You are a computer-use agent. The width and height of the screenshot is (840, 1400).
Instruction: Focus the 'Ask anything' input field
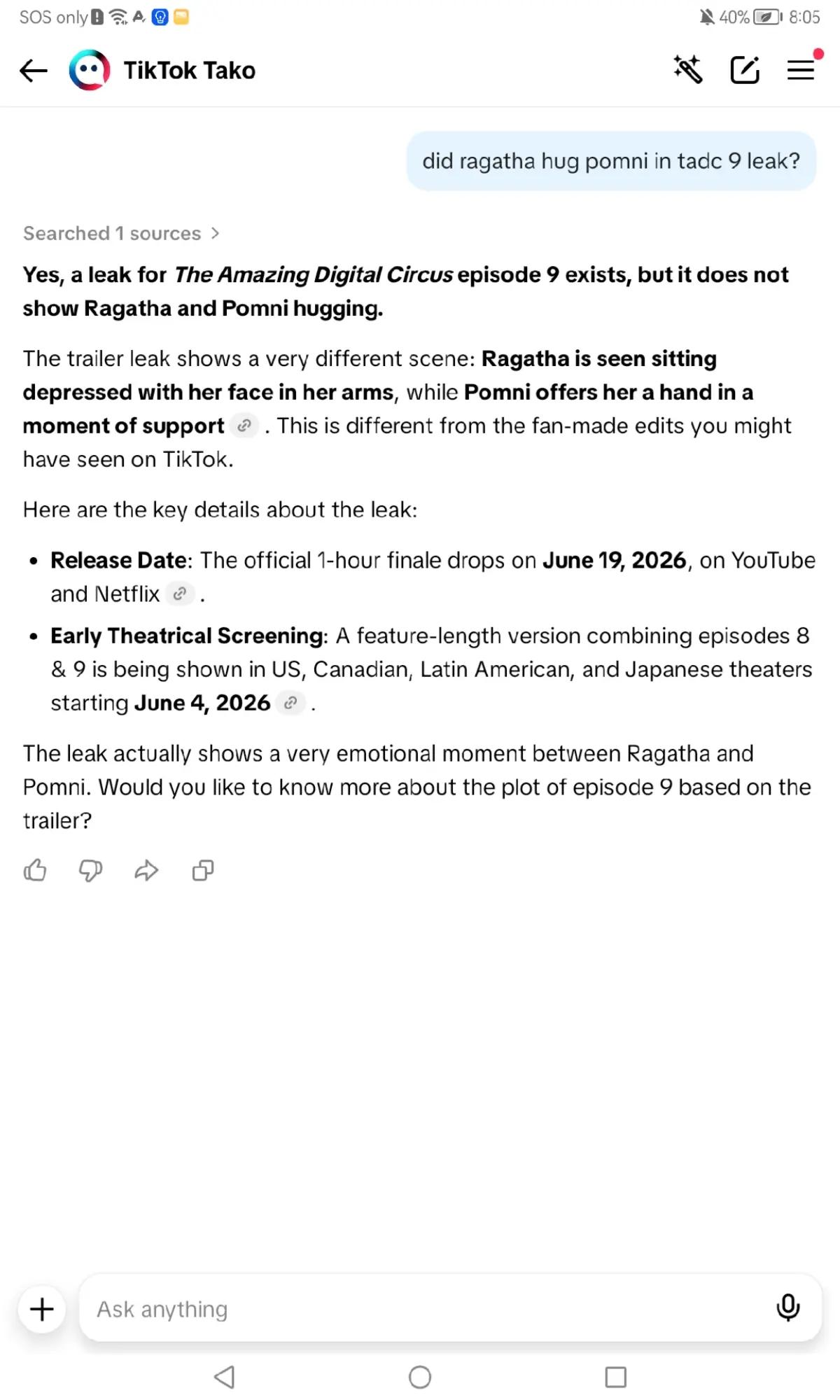tap(427, 1308)
